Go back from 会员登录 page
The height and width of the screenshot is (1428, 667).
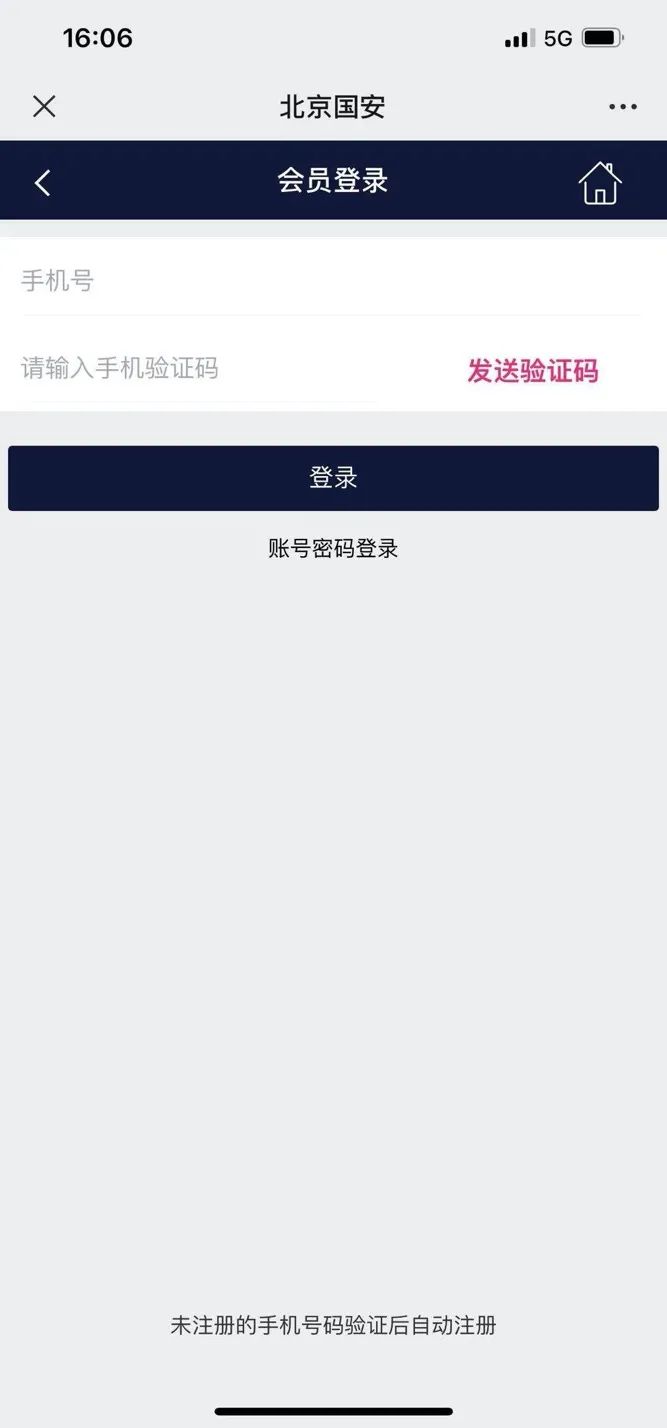(42, 183)
